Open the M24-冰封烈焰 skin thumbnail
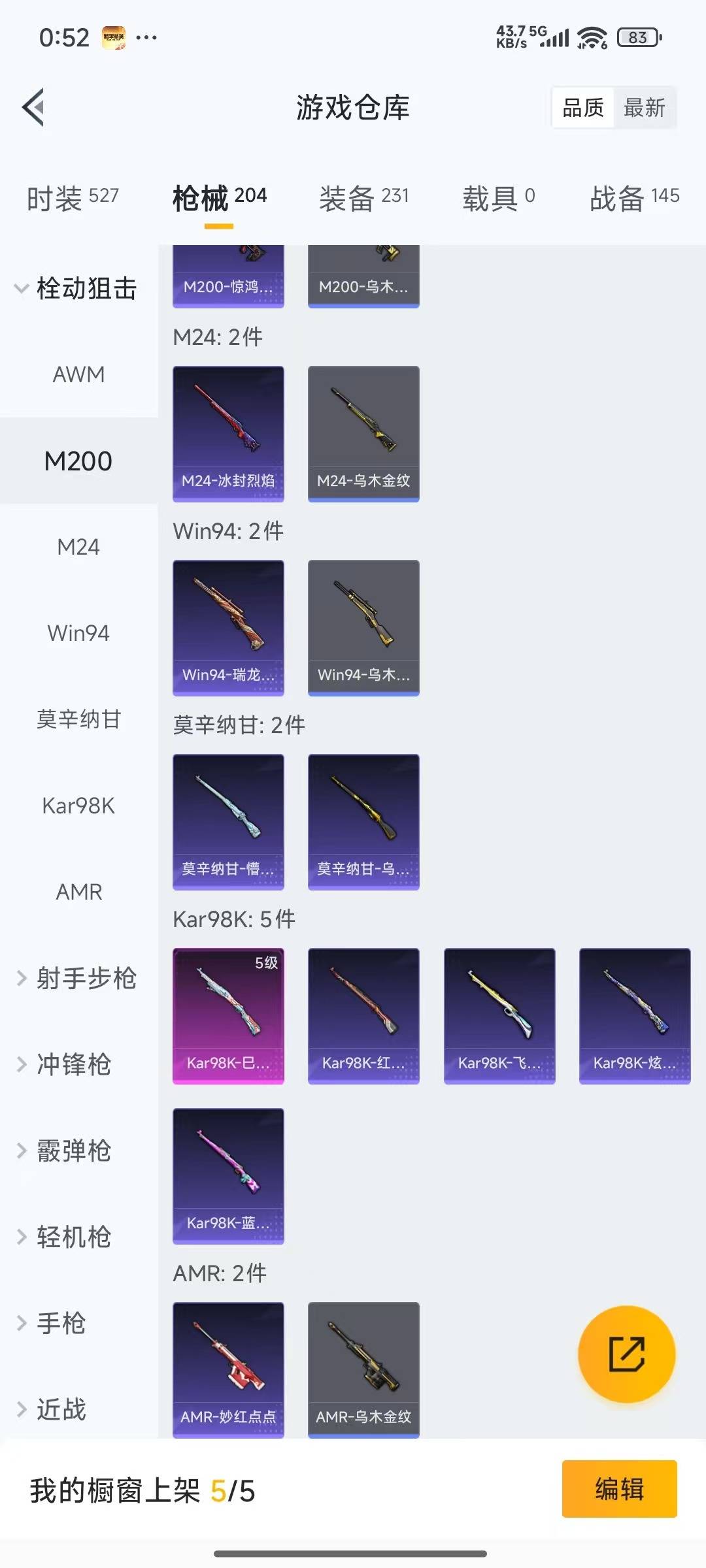 coord(228,433)
